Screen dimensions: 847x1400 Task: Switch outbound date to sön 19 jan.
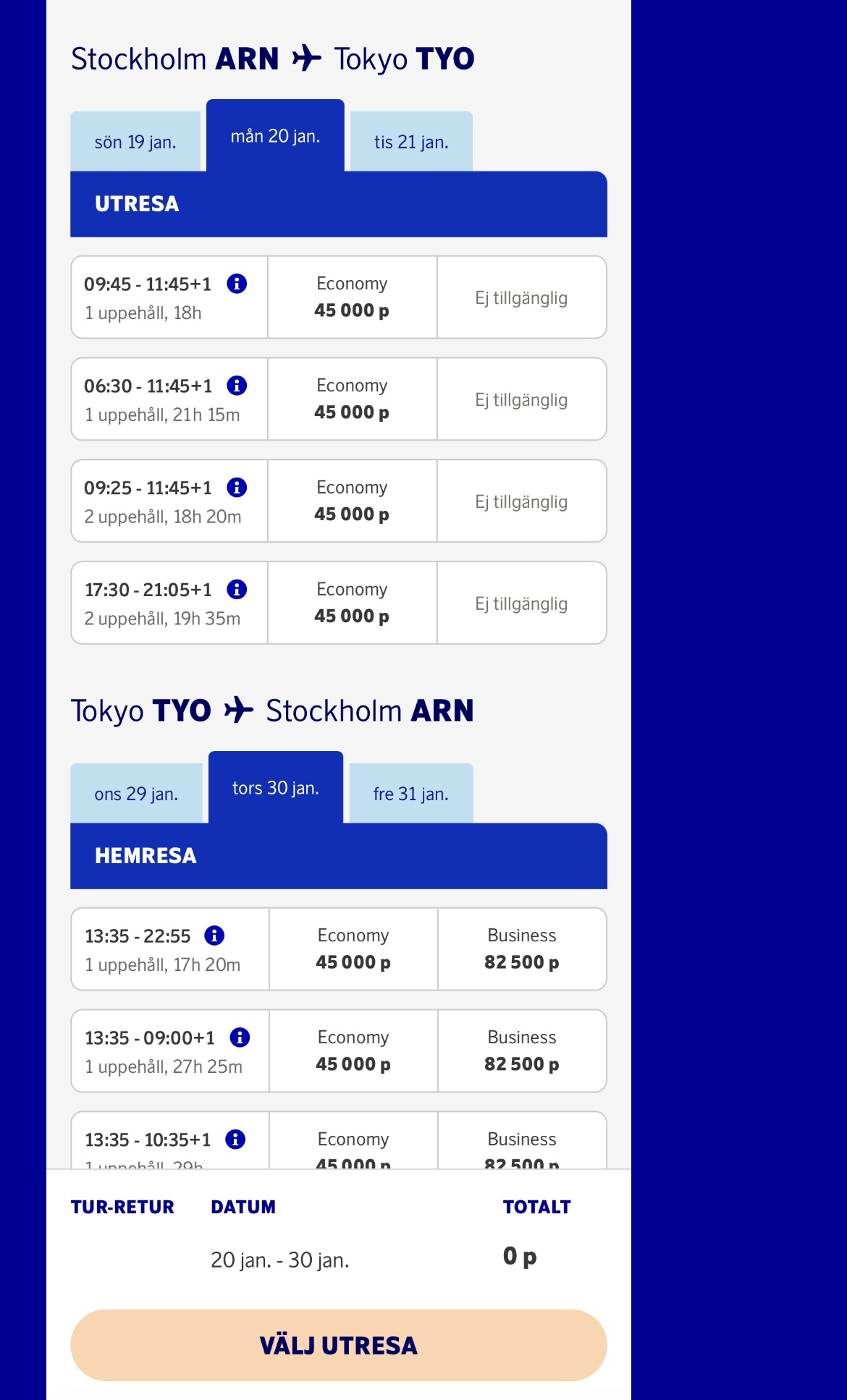coord(135,142)
